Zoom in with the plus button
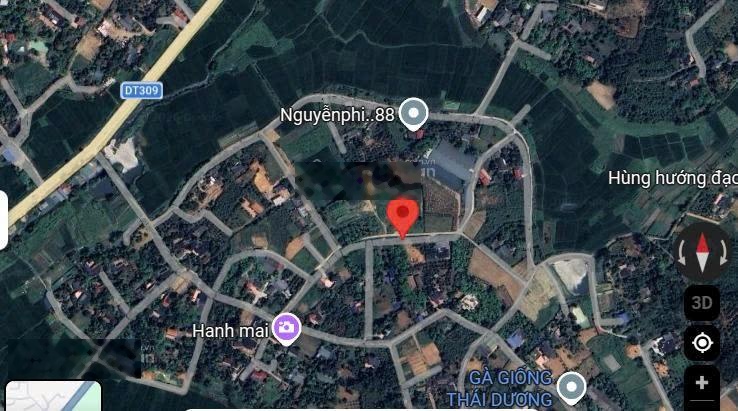738x411 pixels. [702, 383]
